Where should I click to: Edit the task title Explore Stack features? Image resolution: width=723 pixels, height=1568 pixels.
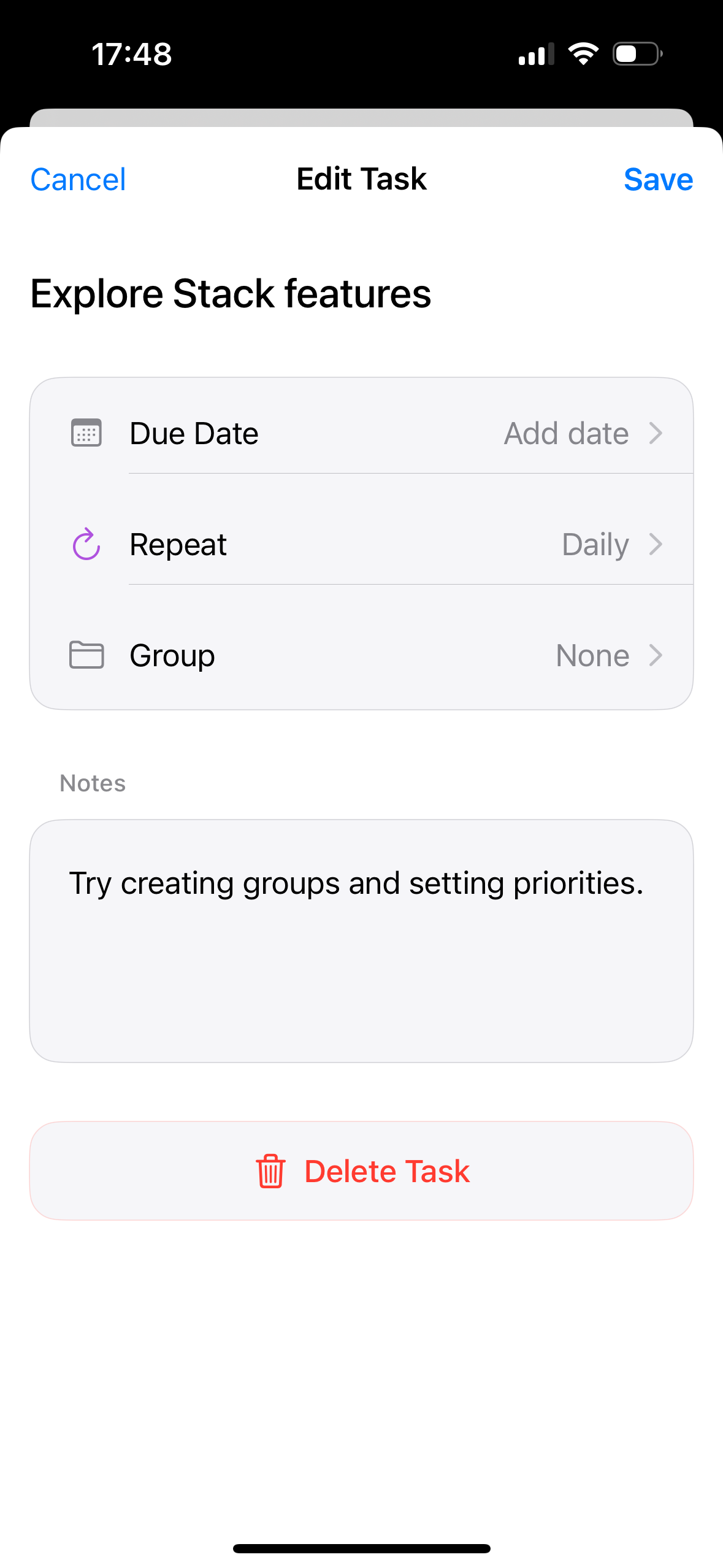tap(231, 293)
